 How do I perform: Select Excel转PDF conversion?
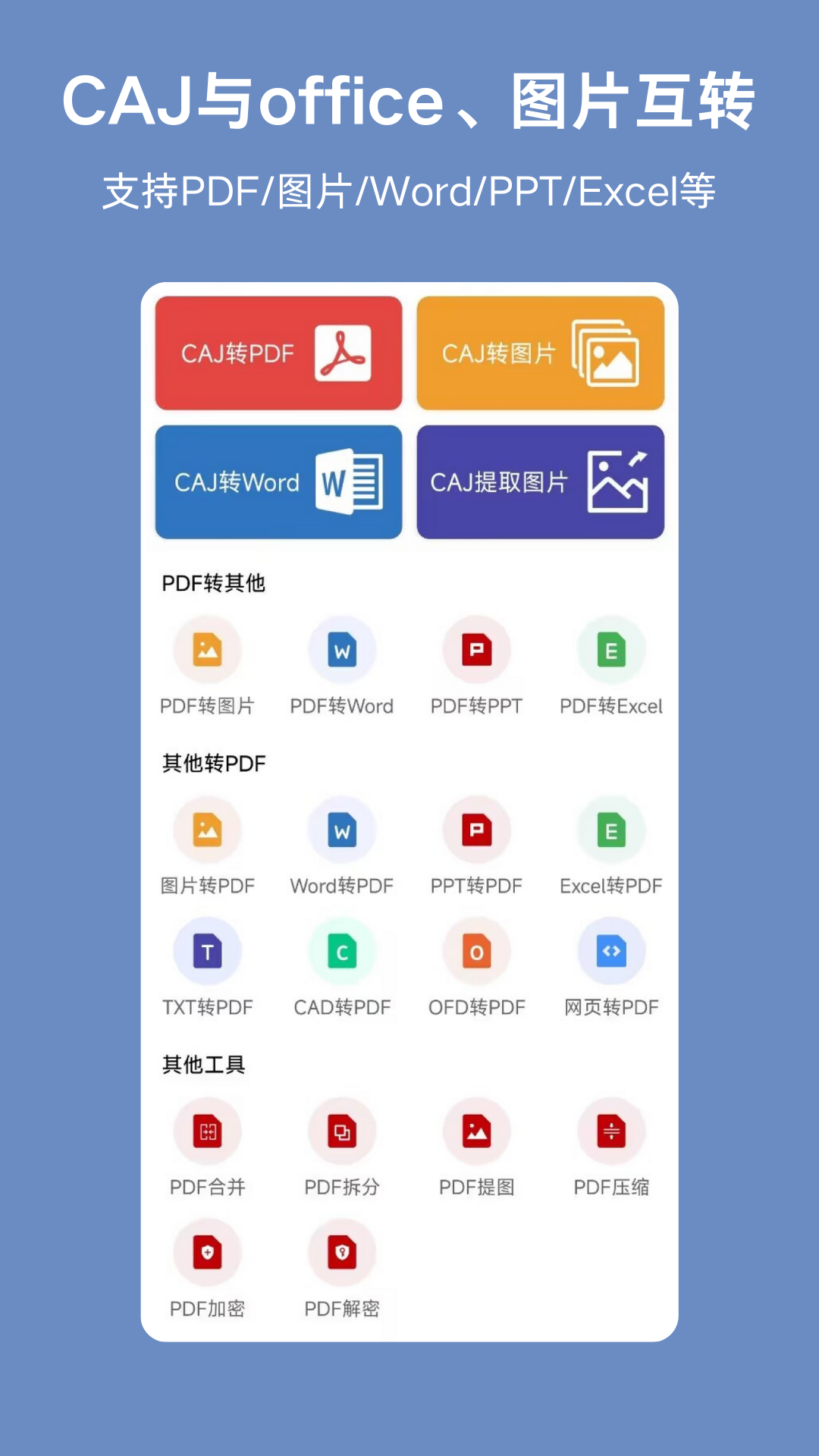[x=610, y=830]
